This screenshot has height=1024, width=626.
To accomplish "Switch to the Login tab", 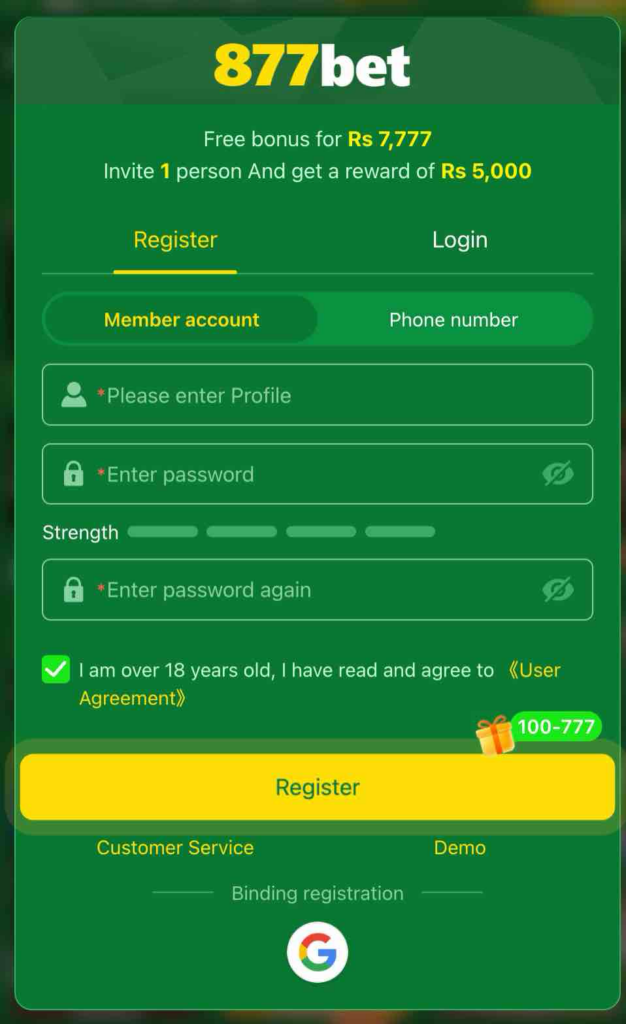I will click(x=459, y=240).
